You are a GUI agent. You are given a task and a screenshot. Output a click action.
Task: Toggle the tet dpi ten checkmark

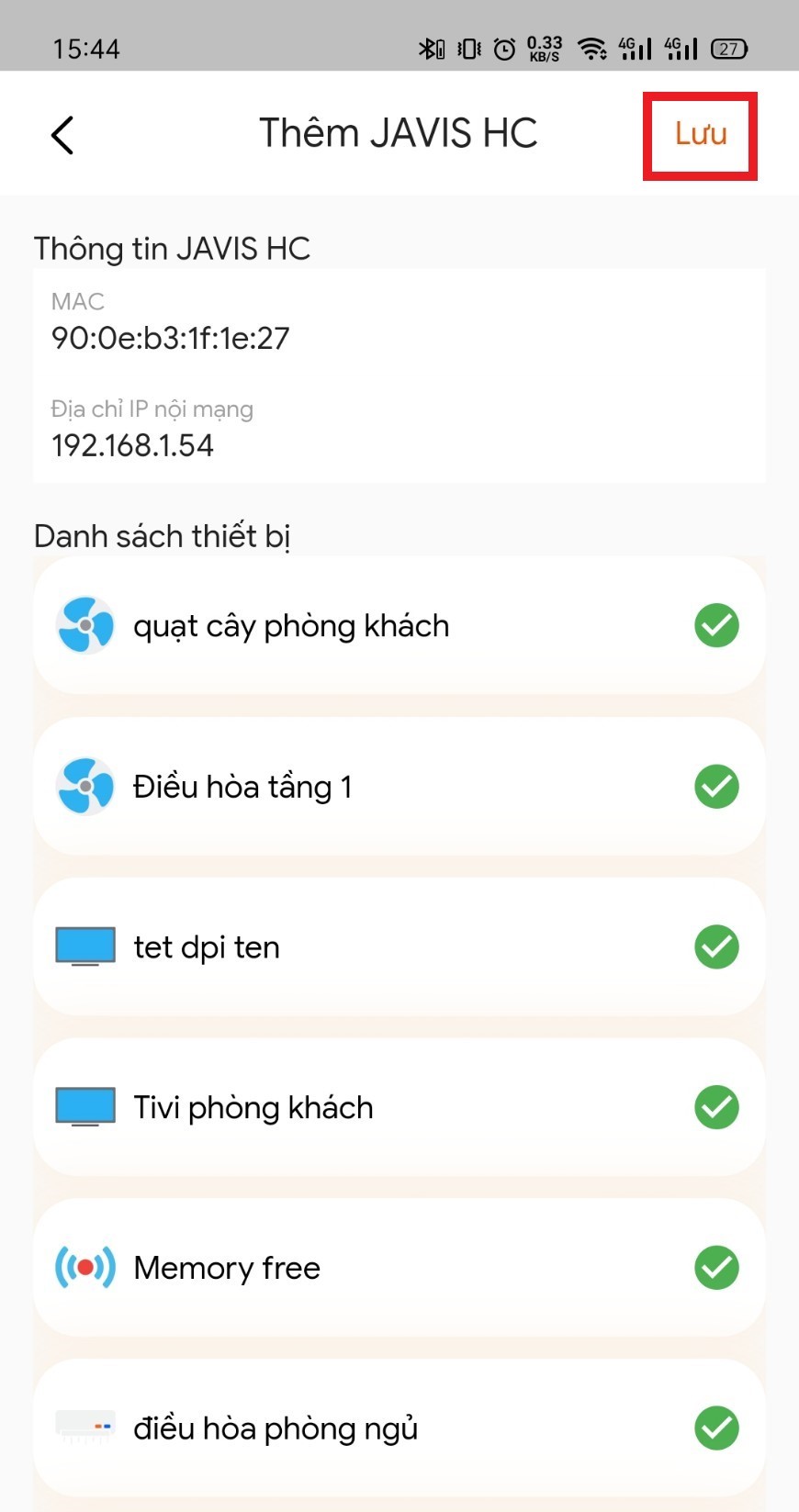[716, 947]
